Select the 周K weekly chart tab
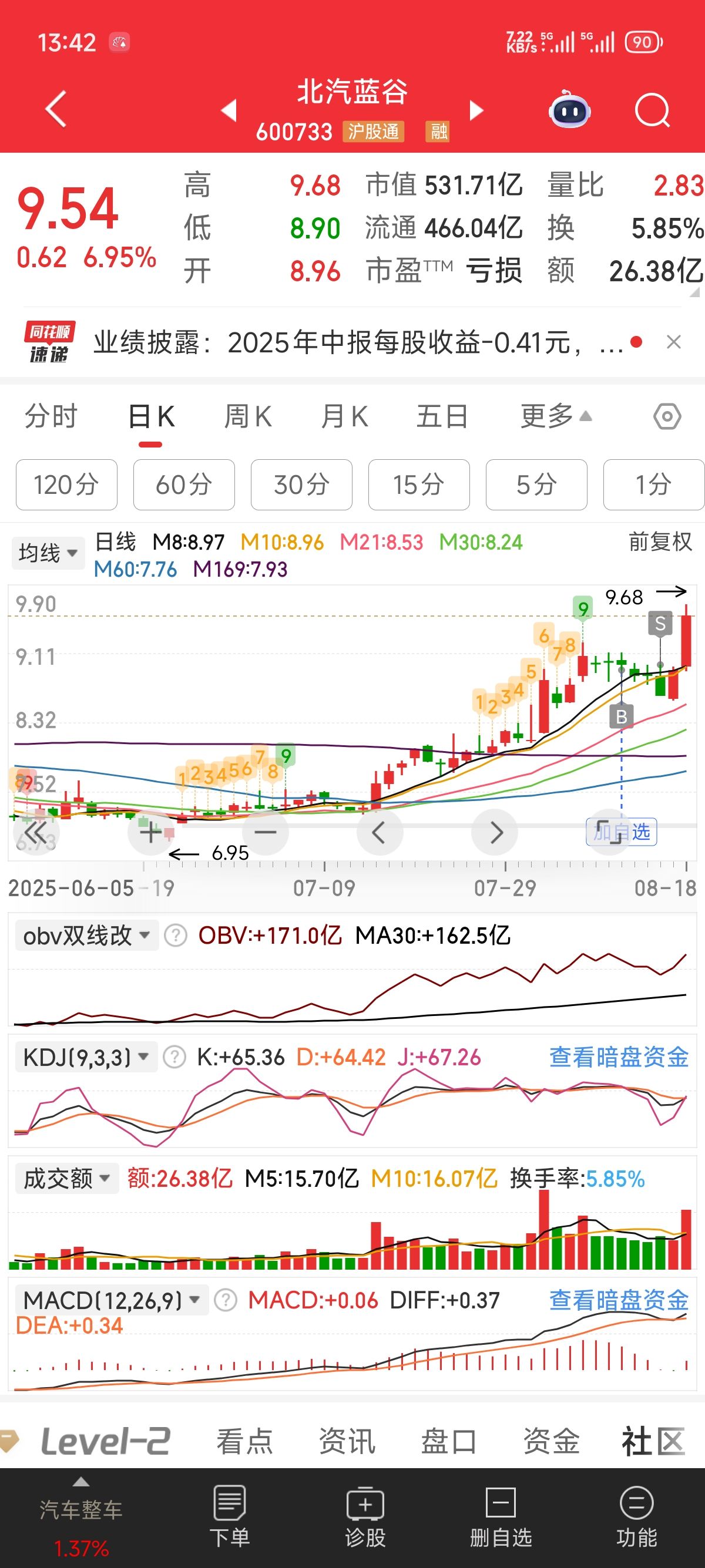The width and height of the screenshot is (705, 1568). (x=248, y=417)
